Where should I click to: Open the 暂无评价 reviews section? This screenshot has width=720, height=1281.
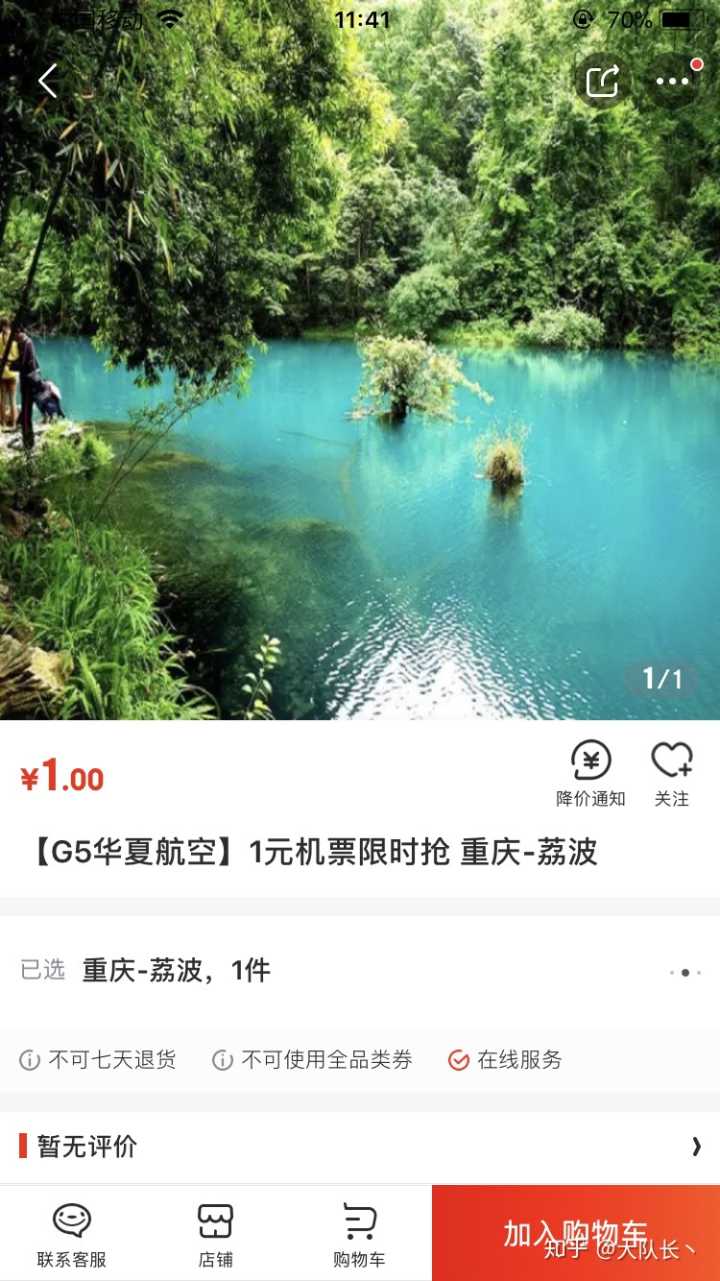click(x=360, y=1146)
